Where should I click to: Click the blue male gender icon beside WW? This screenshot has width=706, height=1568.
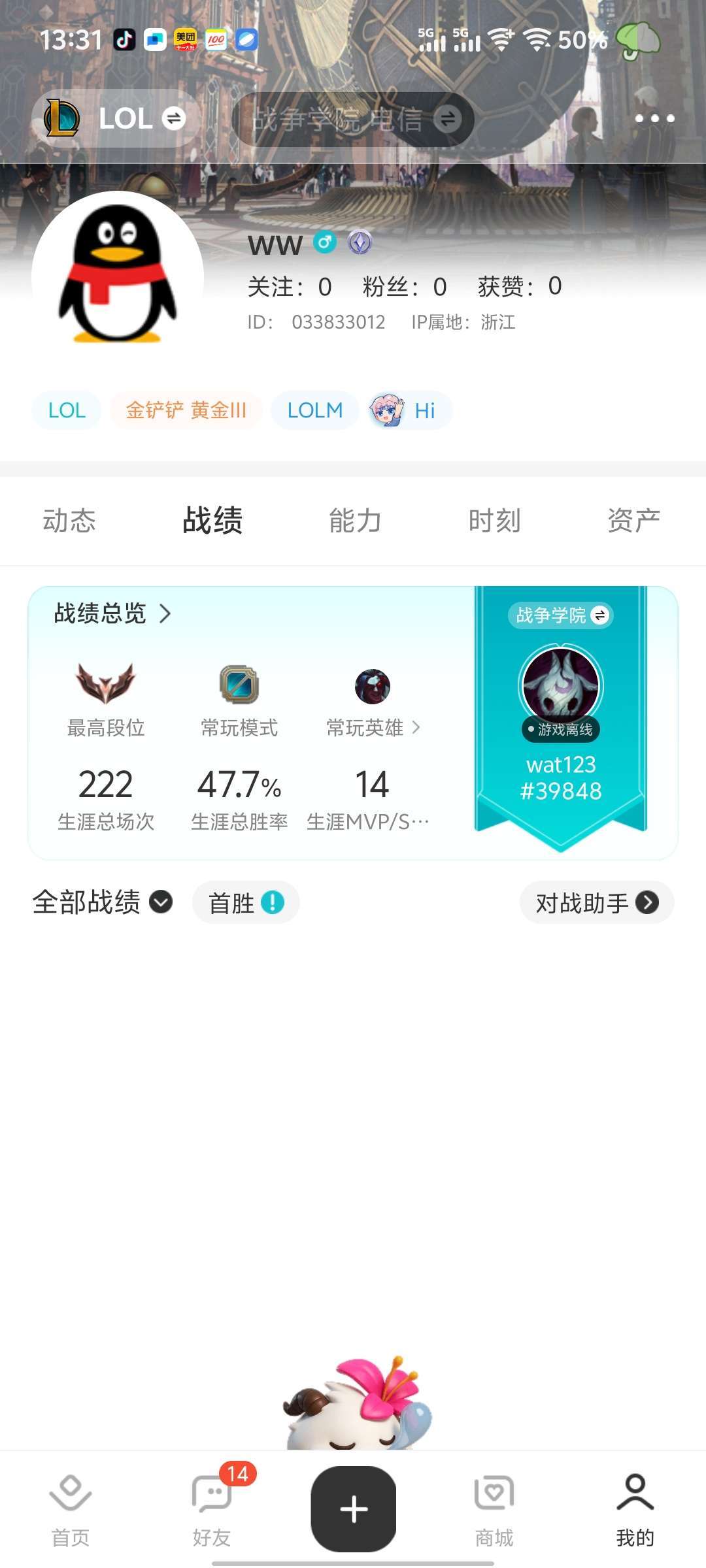pyautogui.click(x=325, y=244)
